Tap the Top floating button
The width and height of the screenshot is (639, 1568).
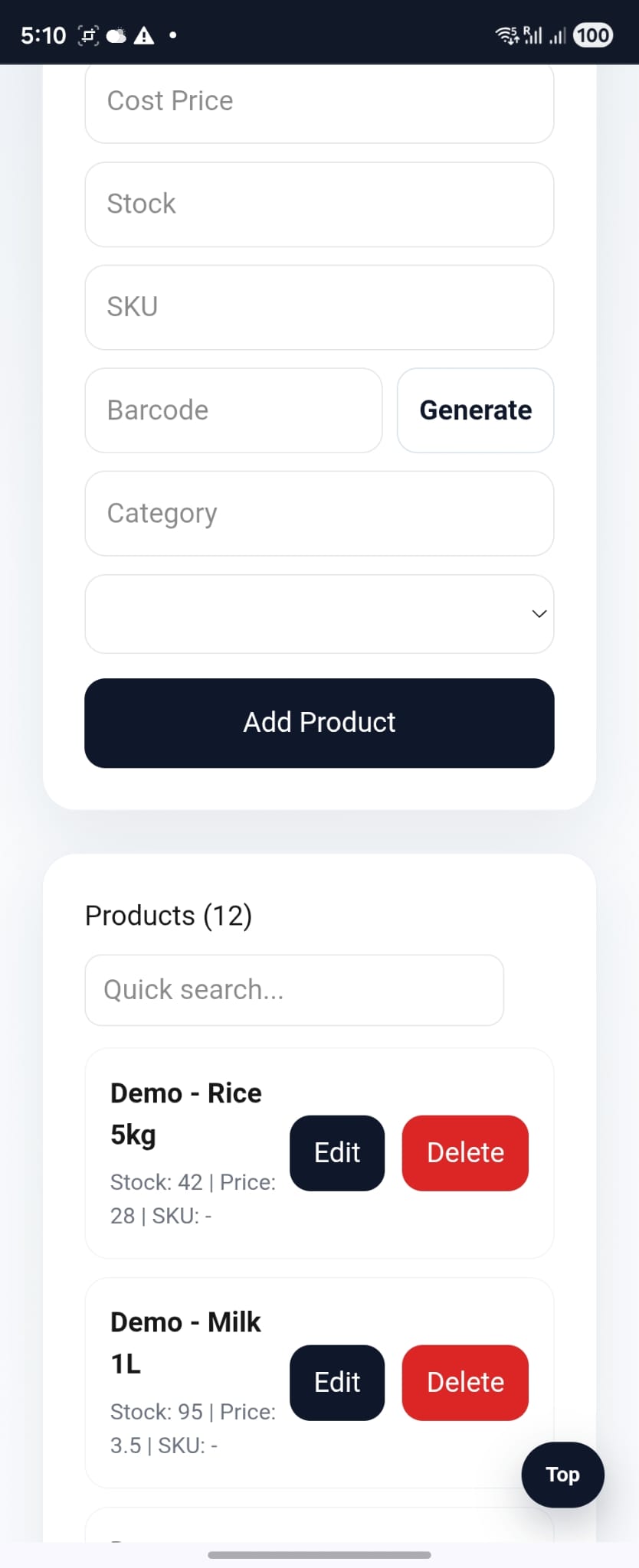point(562,1475)
